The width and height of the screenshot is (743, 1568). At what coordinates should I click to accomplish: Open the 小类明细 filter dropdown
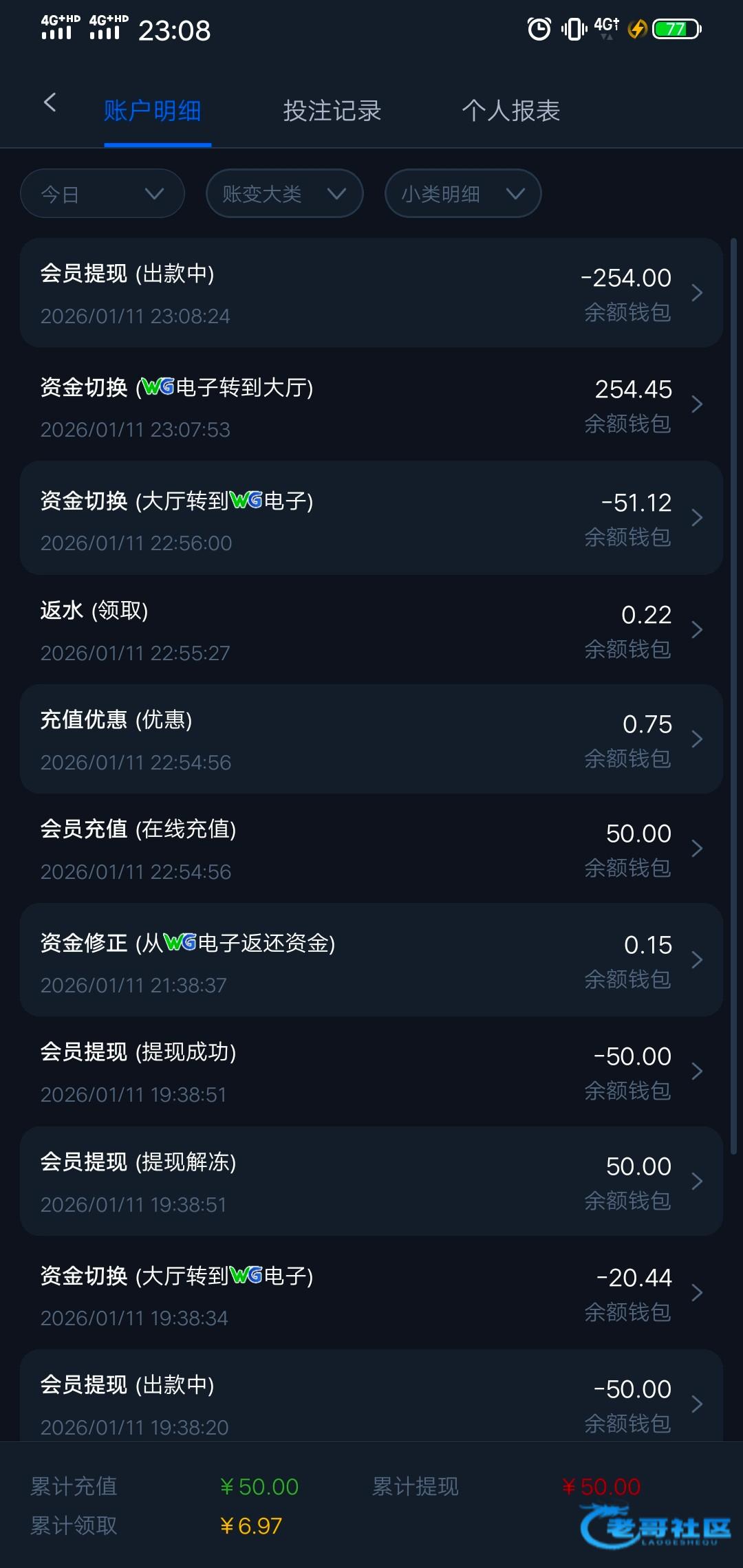click(462, 194)
